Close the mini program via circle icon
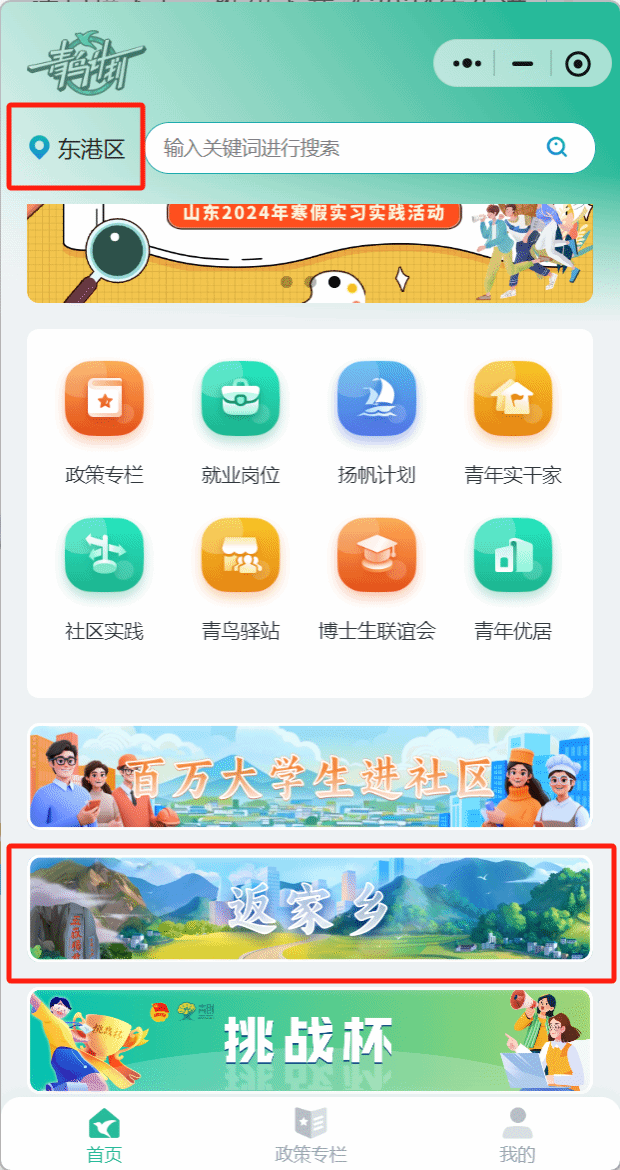This screenshot has height=1170, width=620. [577, 64]
